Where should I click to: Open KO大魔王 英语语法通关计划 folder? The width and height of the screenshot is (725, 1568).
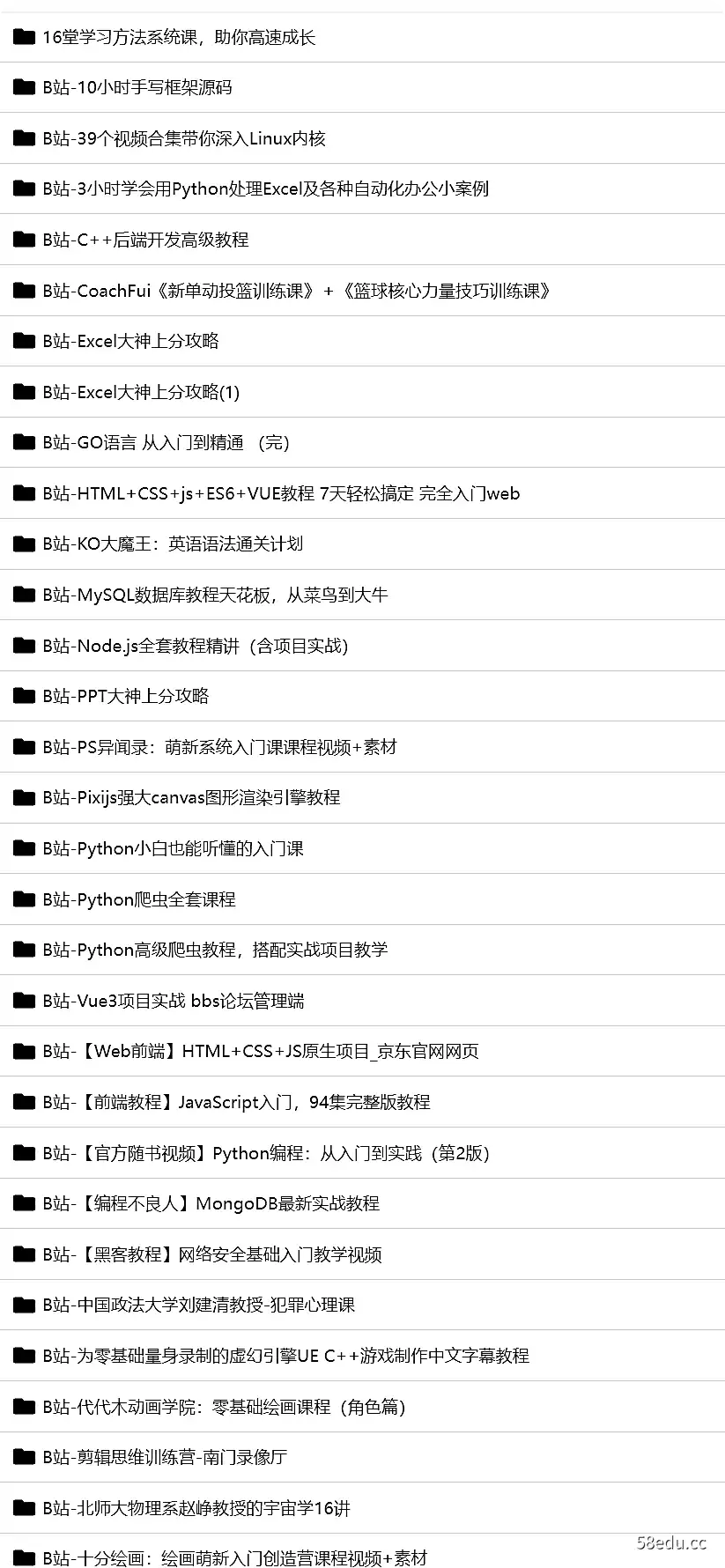click(x=173, y=544)
